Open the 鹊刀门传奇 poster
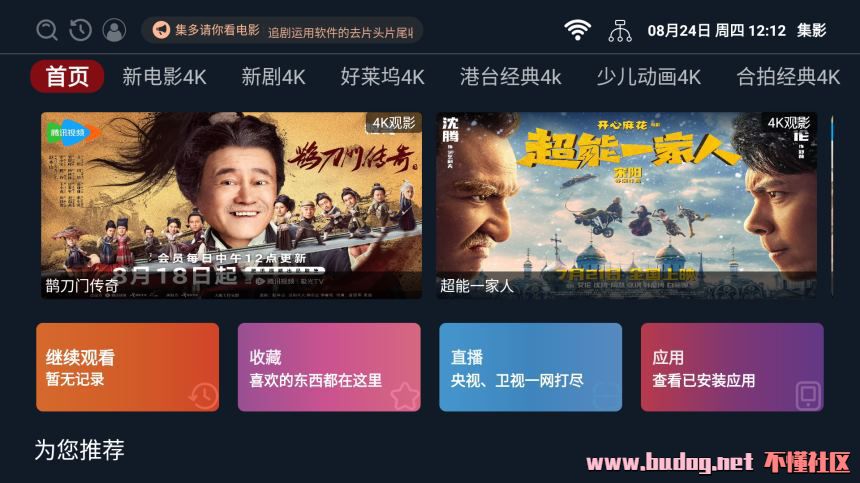 (231, 205)
